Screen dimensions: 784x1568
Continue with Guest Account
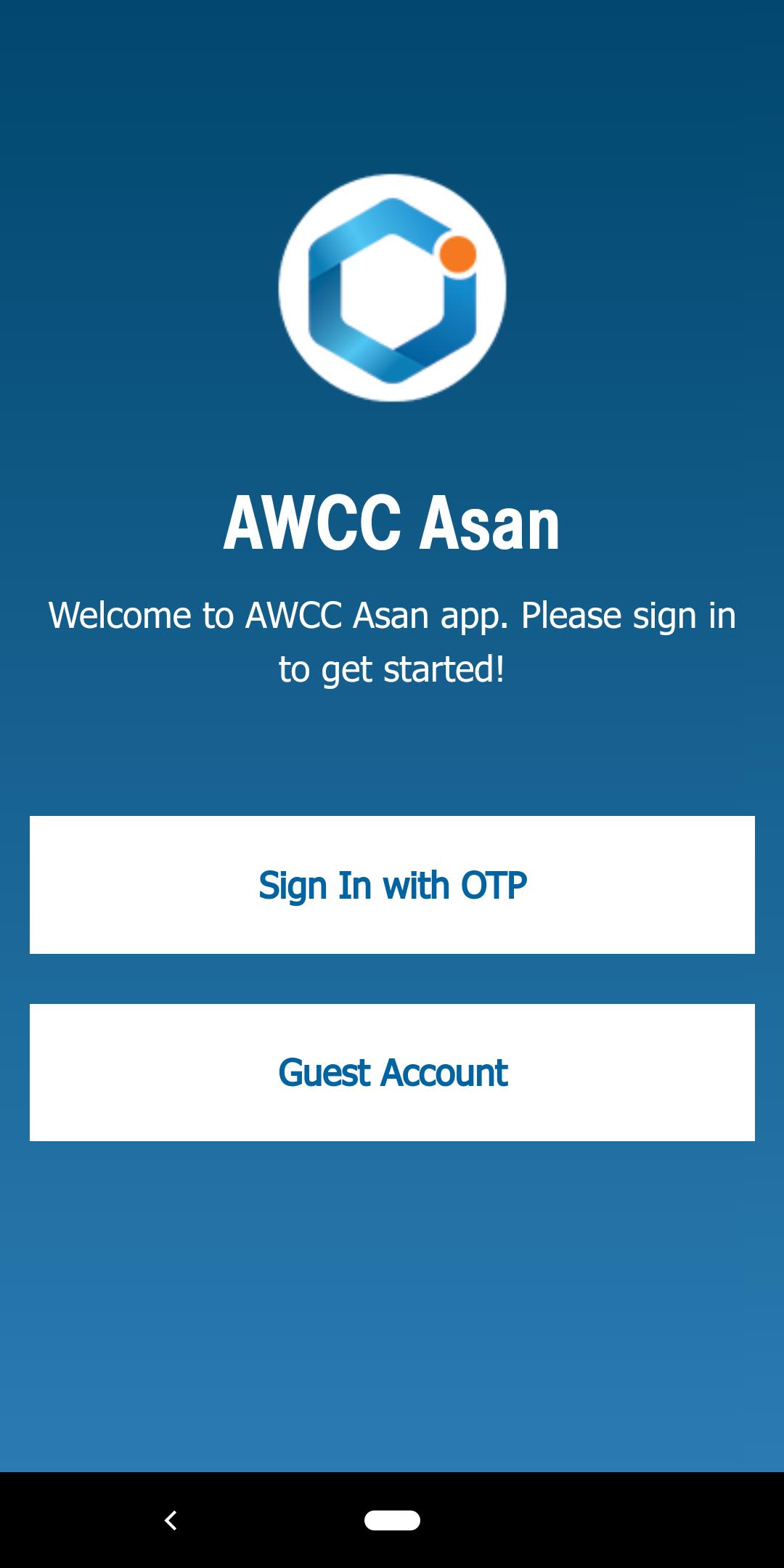point(392,1072)
